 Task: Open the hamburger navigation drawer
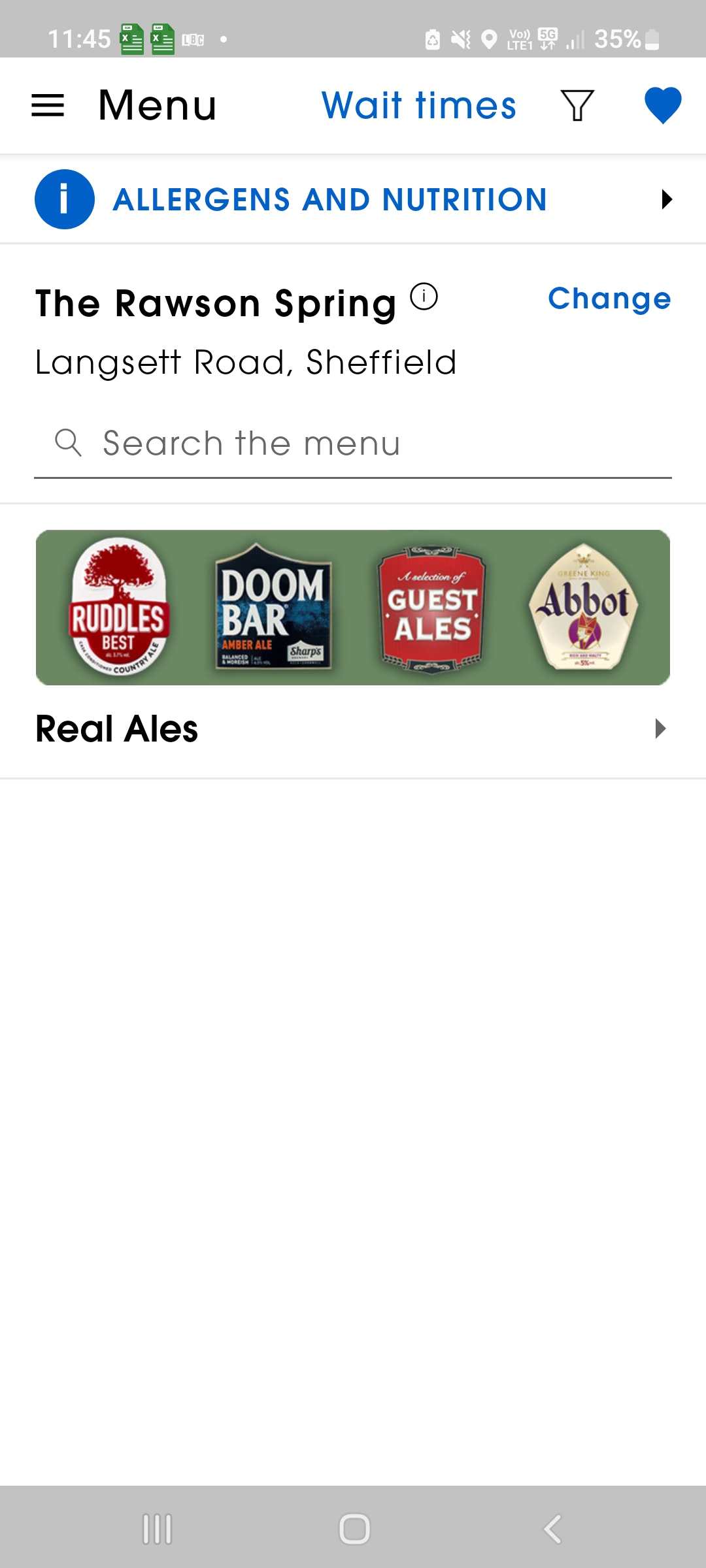click(x=48, y=105)
